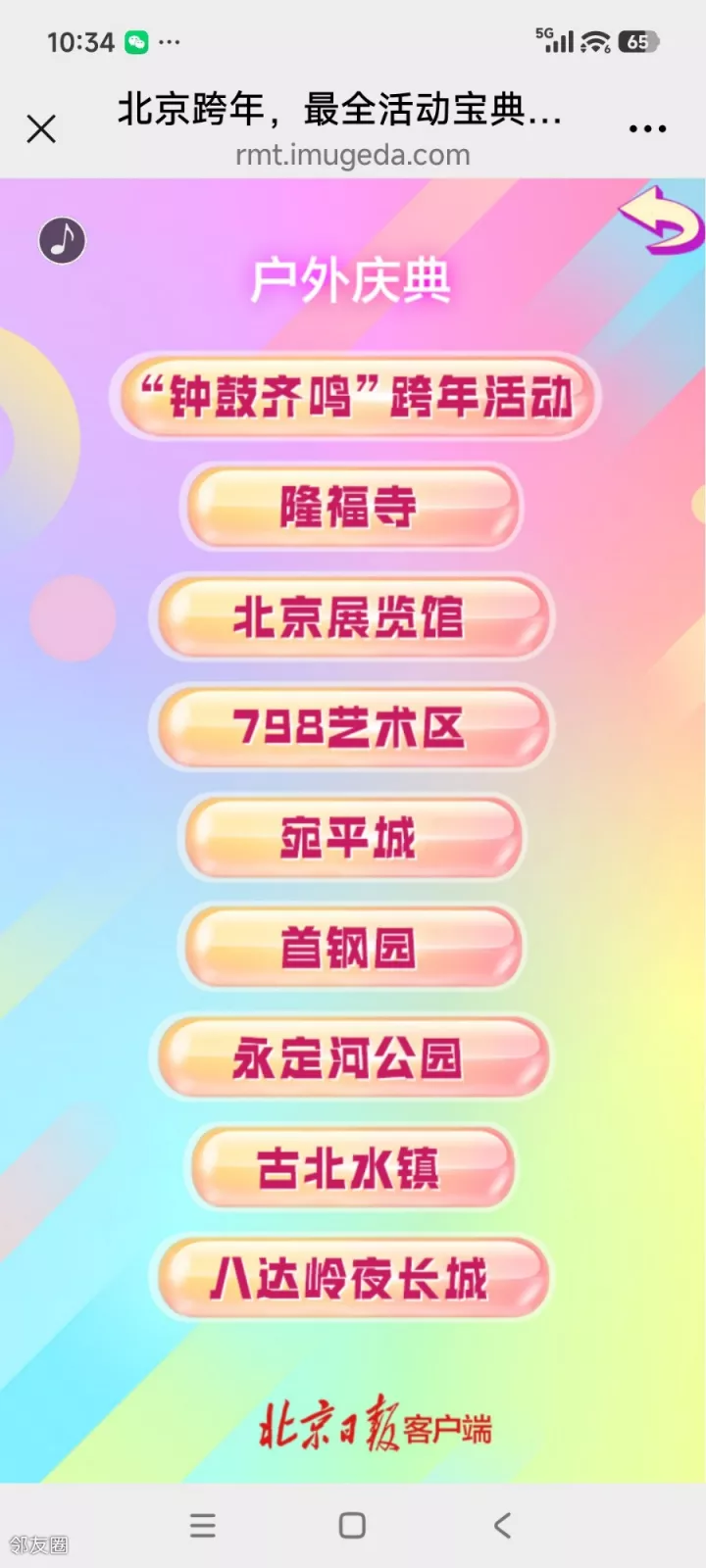Close the web page with the X

coord(41,128)
